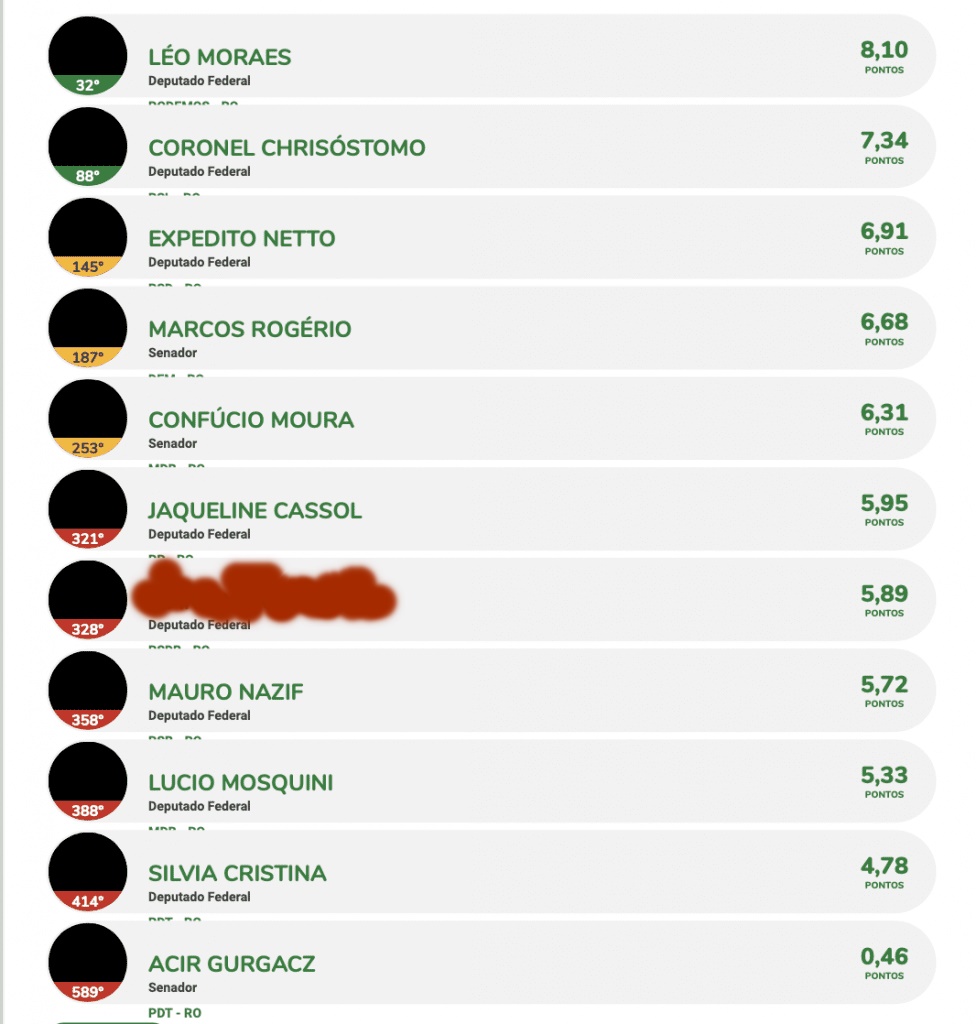The height and width of the screenshot is (1024, 976).
Task: View Senator Acir Gurgacz's entry
Action: pos(231,964)
